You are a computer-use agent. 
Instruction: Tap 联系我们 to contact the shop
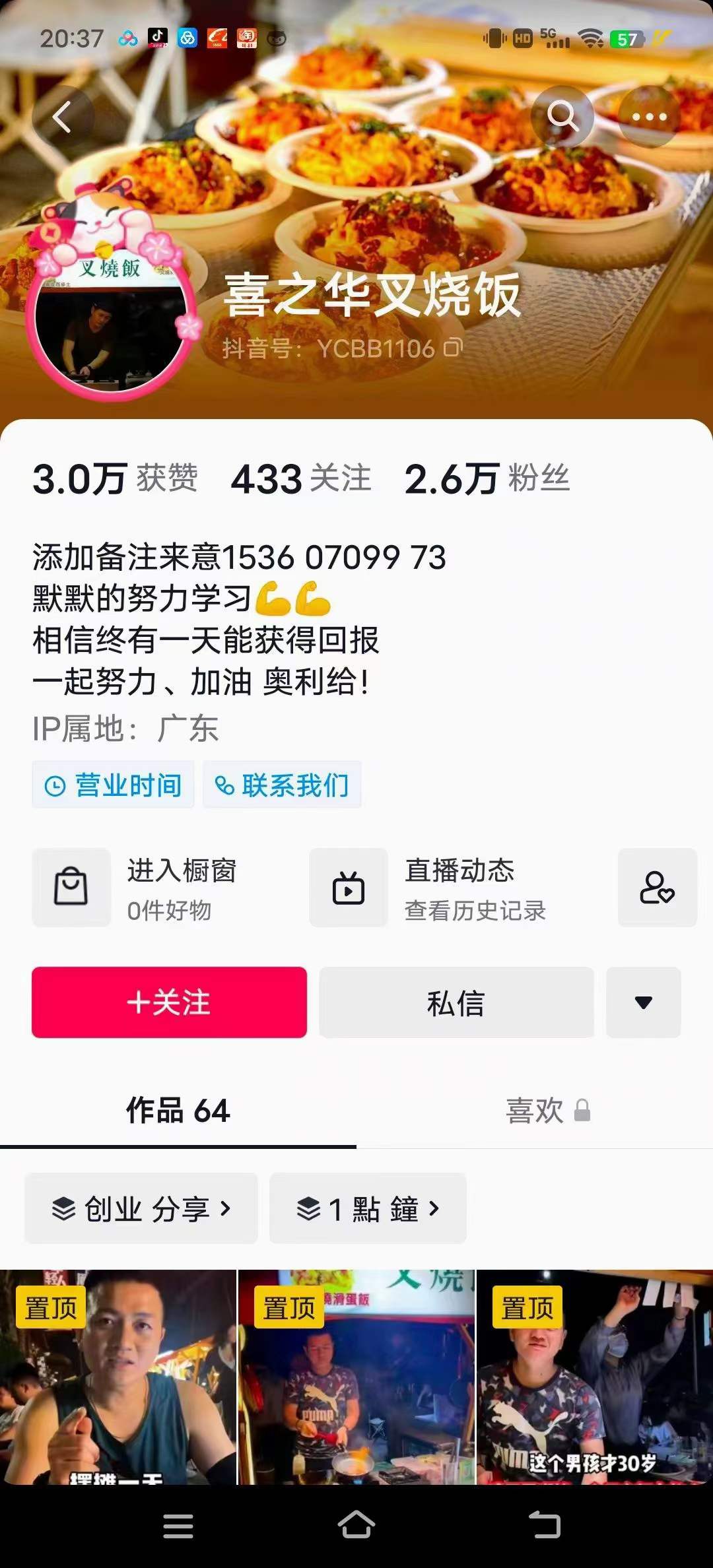pos(282,785)
